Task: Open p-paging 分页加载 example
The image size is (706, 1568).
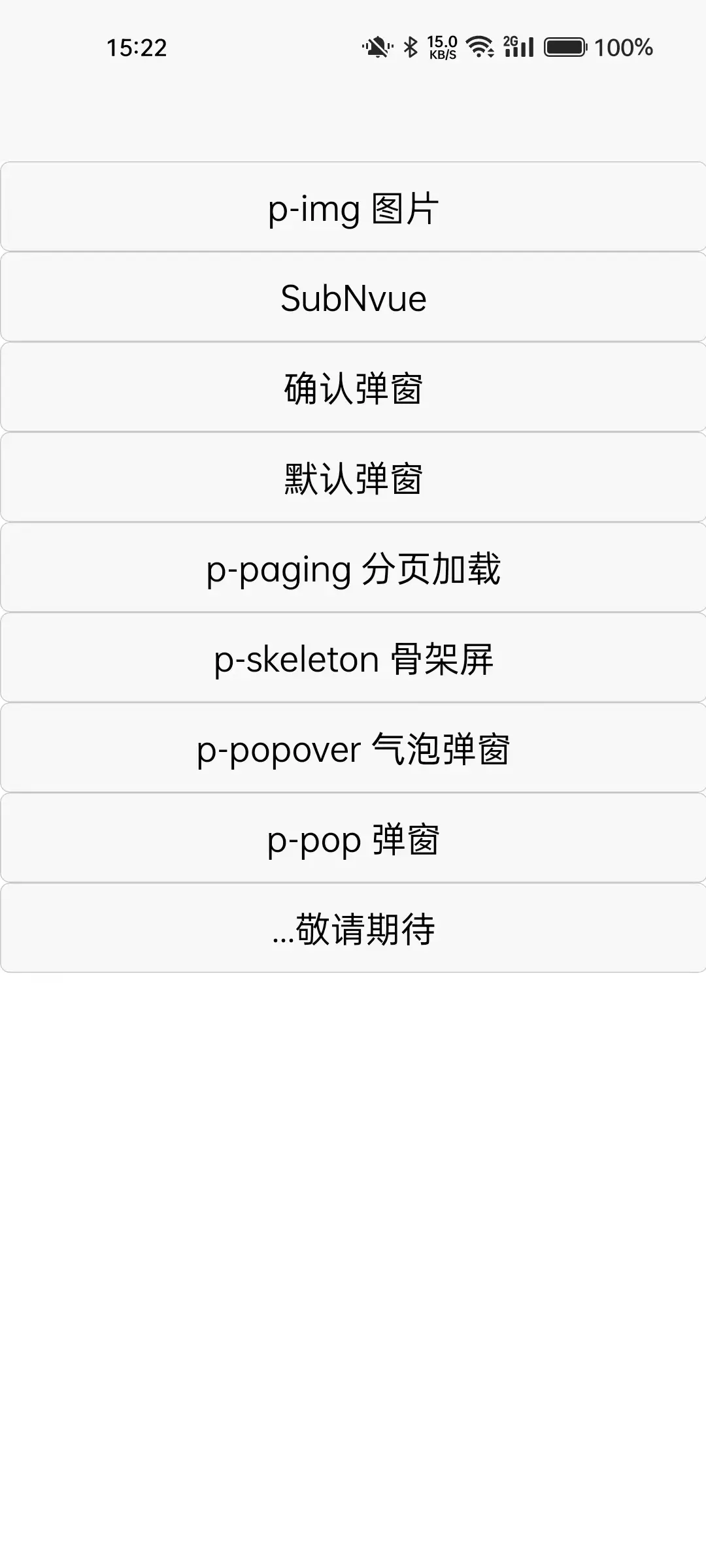Action: (x=353, y=568)
